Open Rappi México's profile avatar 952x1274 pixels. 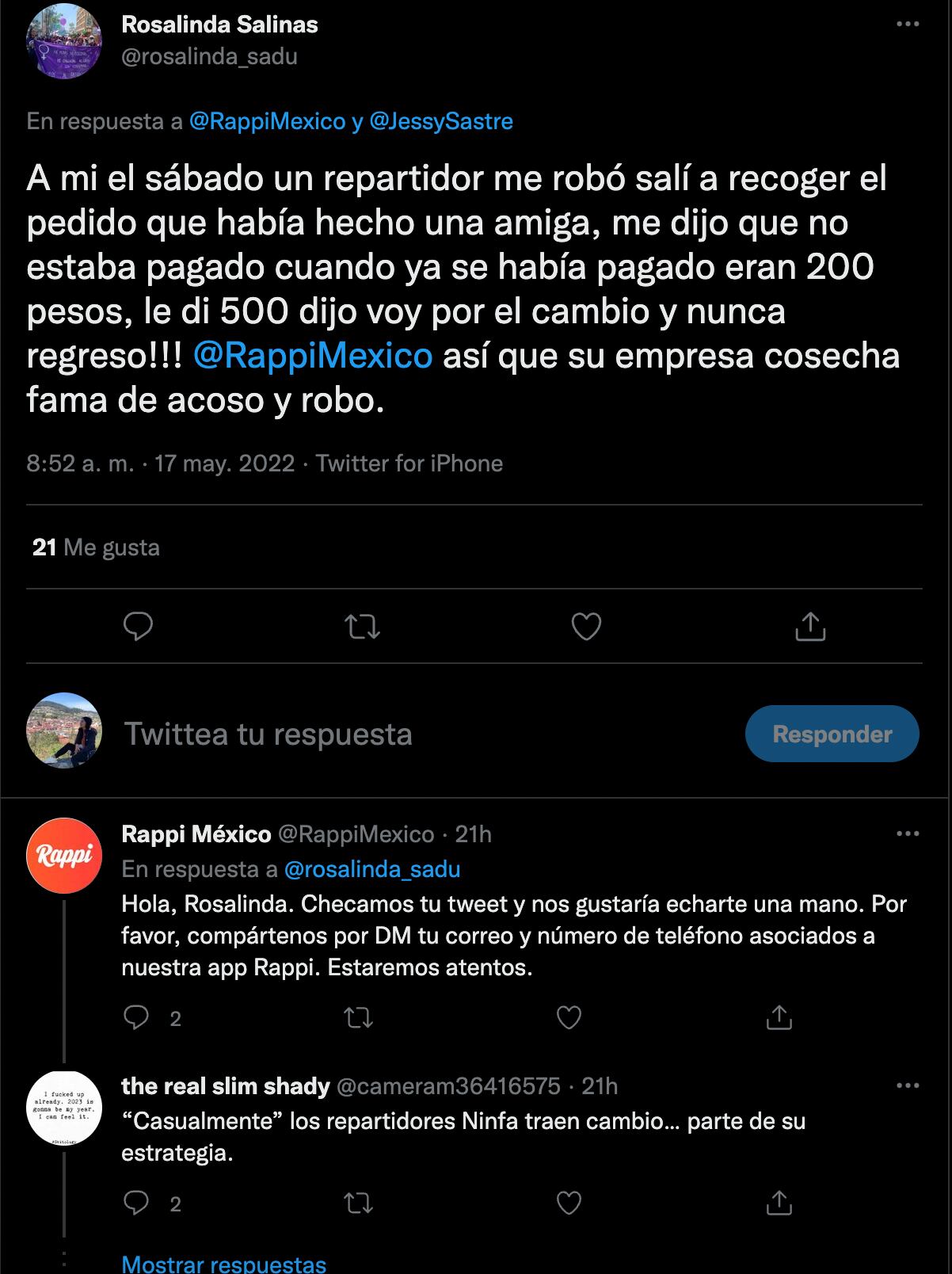(64, 856)
